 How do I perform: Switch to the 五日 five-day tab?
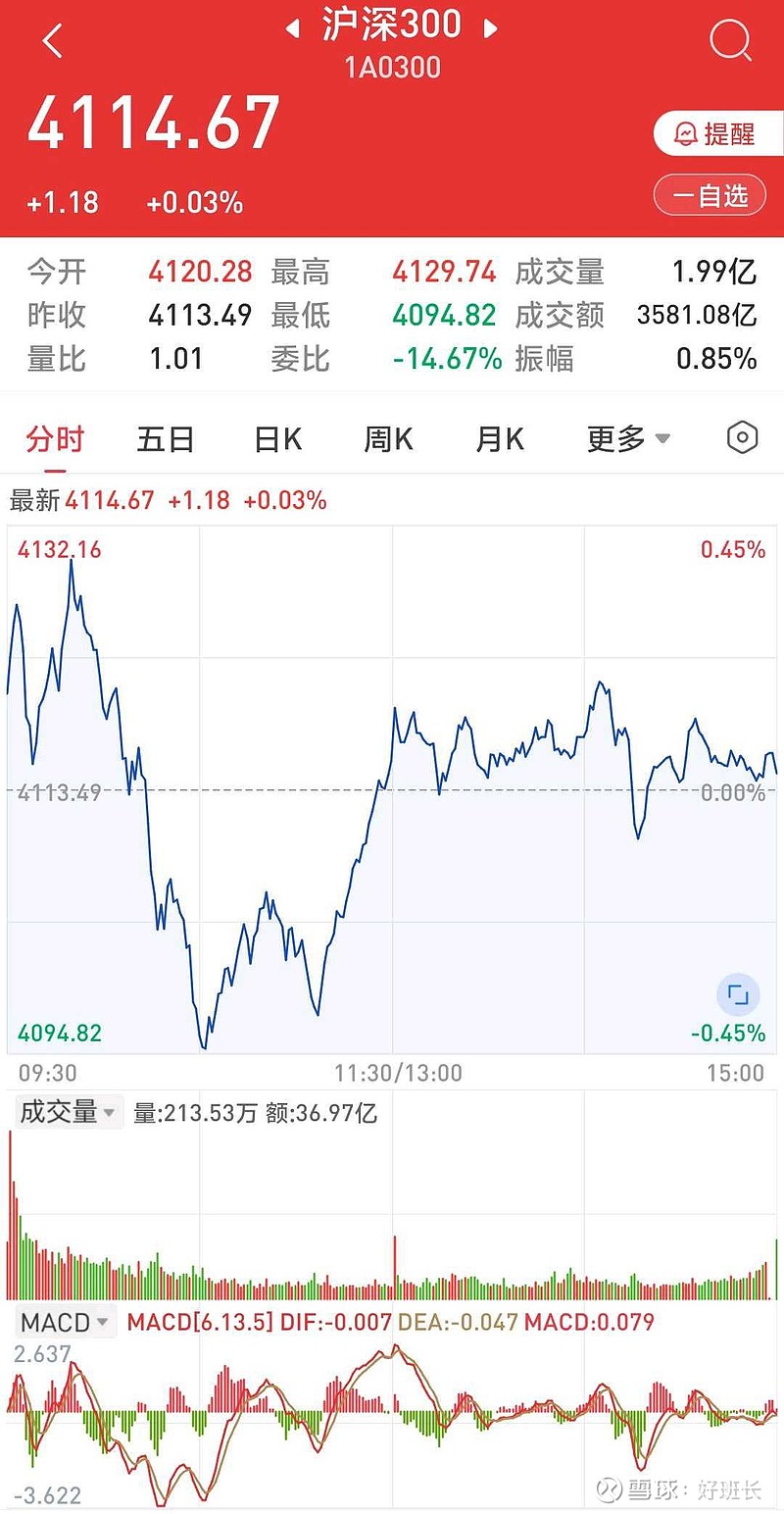[165, 438]
